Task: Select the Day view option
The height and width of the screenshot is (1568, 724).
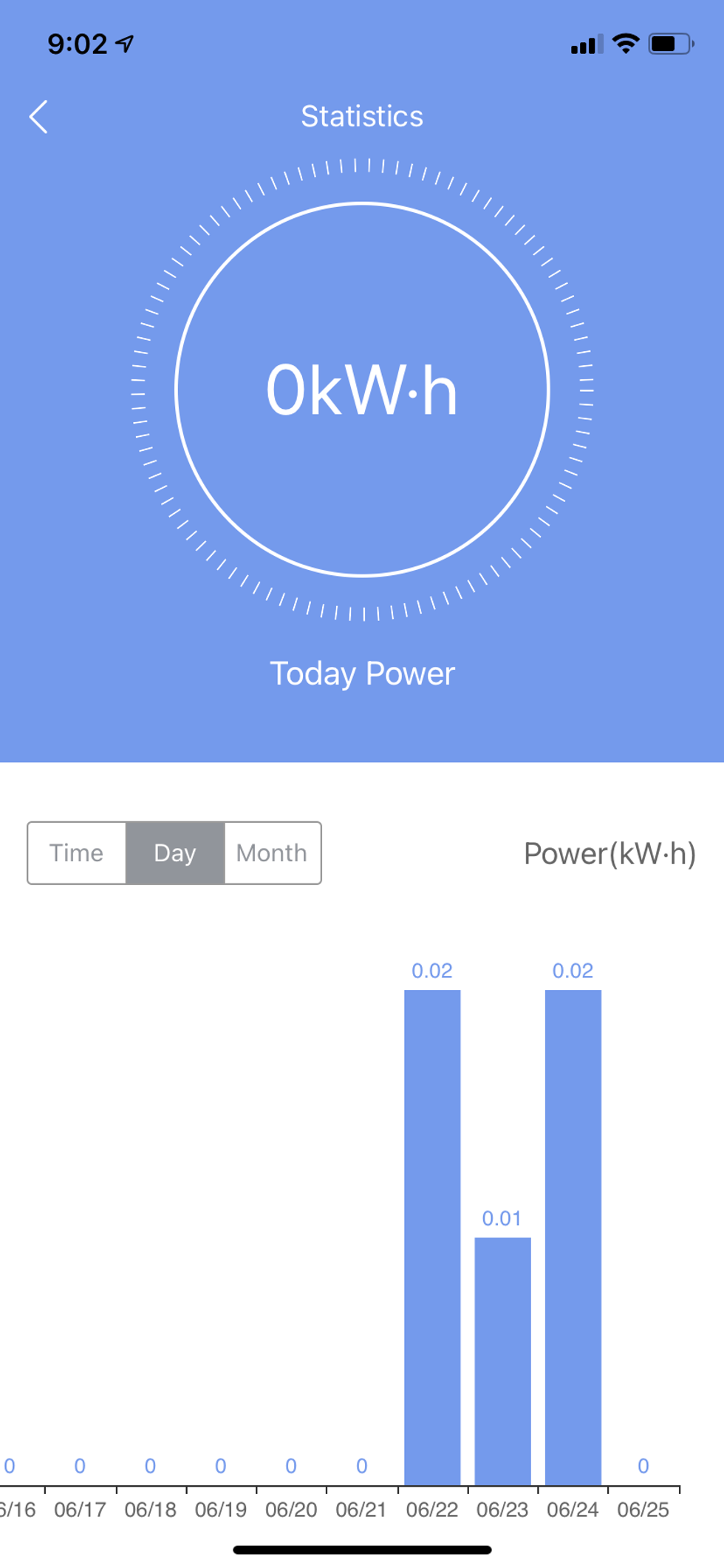Action: (x=174, y=852)
